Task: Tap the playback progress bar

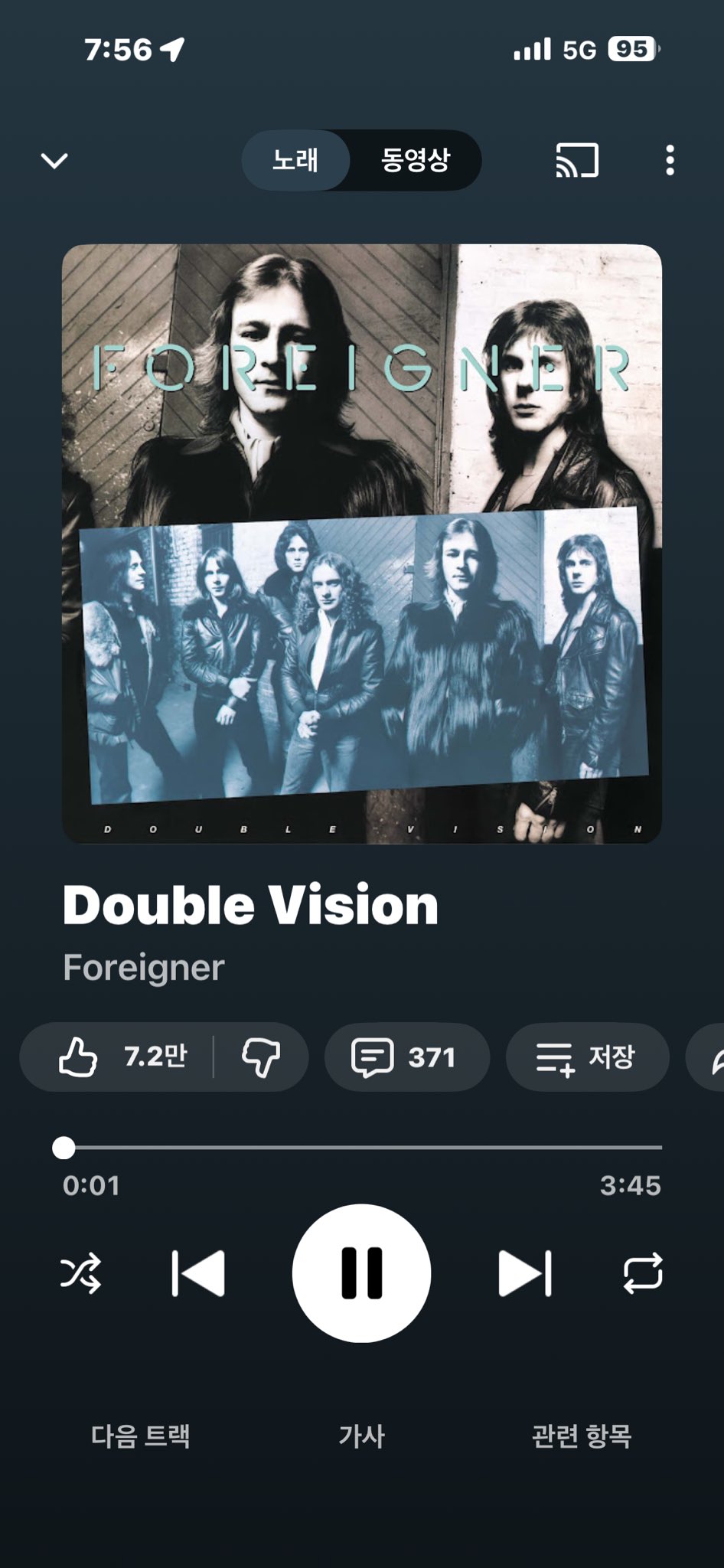Action: pos(362,1148)
